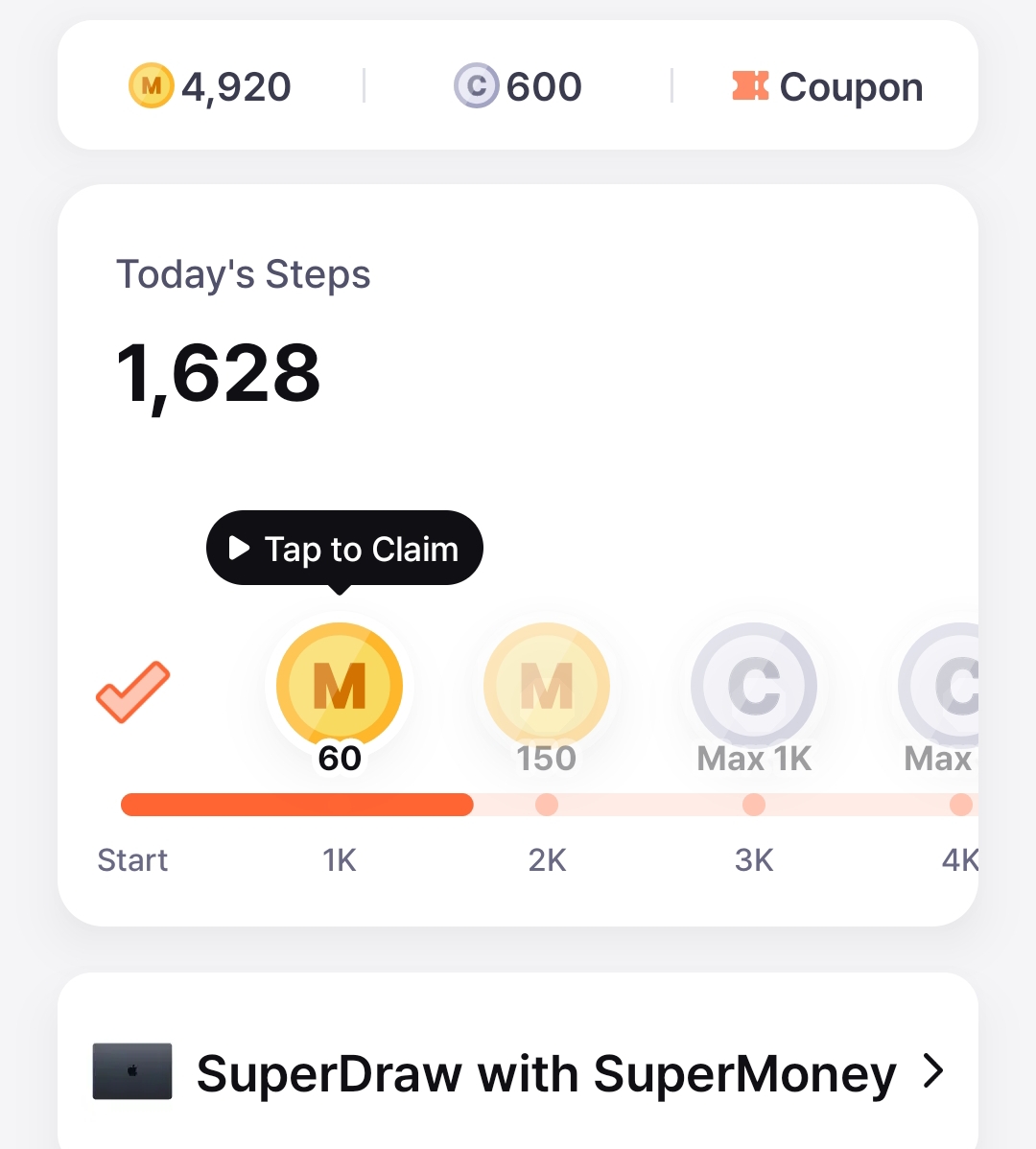The height and width of the screenshot is (1149, 1036).
Task: Open the Coupon section
Action: pos(827,86)
